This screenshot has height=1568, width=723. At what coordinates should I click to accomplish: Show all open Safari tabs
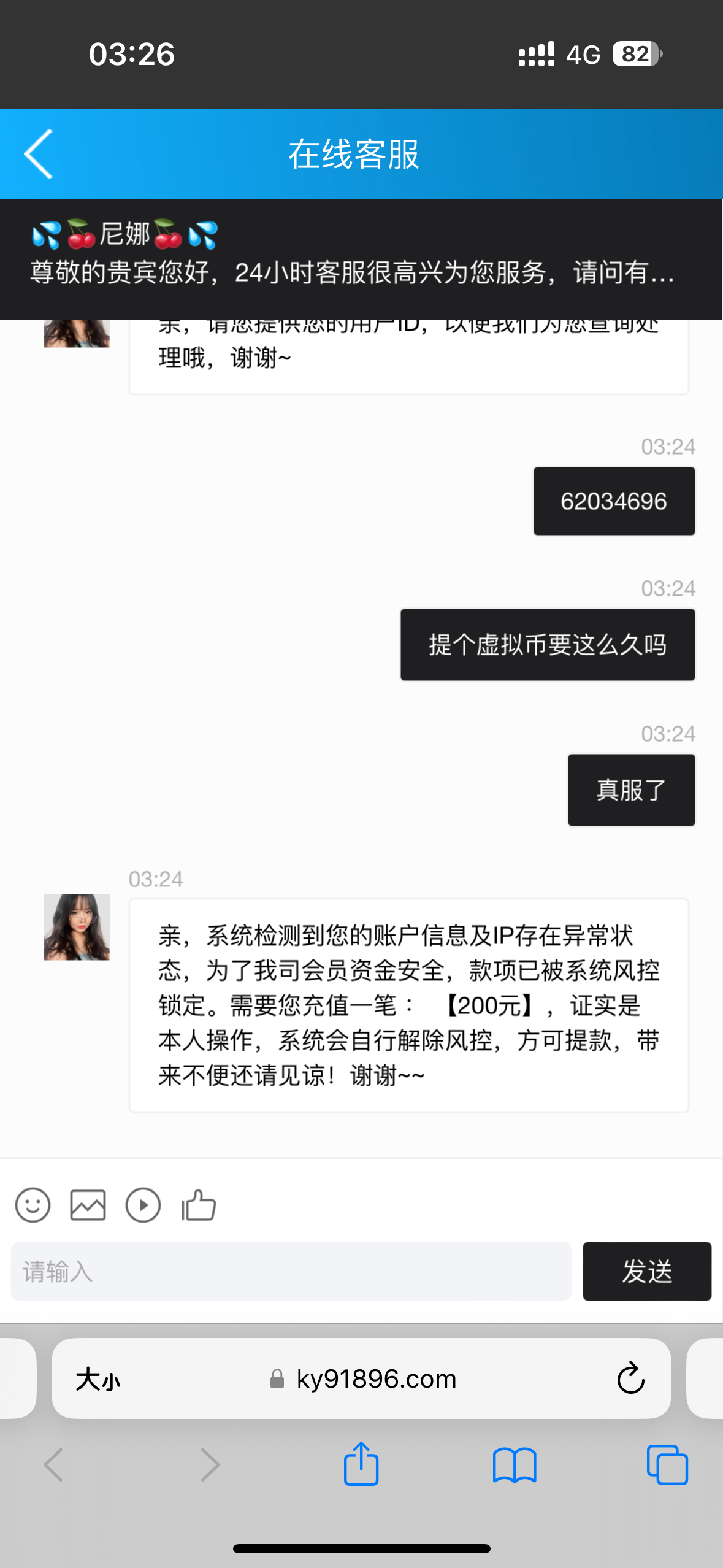point(667,1465)
